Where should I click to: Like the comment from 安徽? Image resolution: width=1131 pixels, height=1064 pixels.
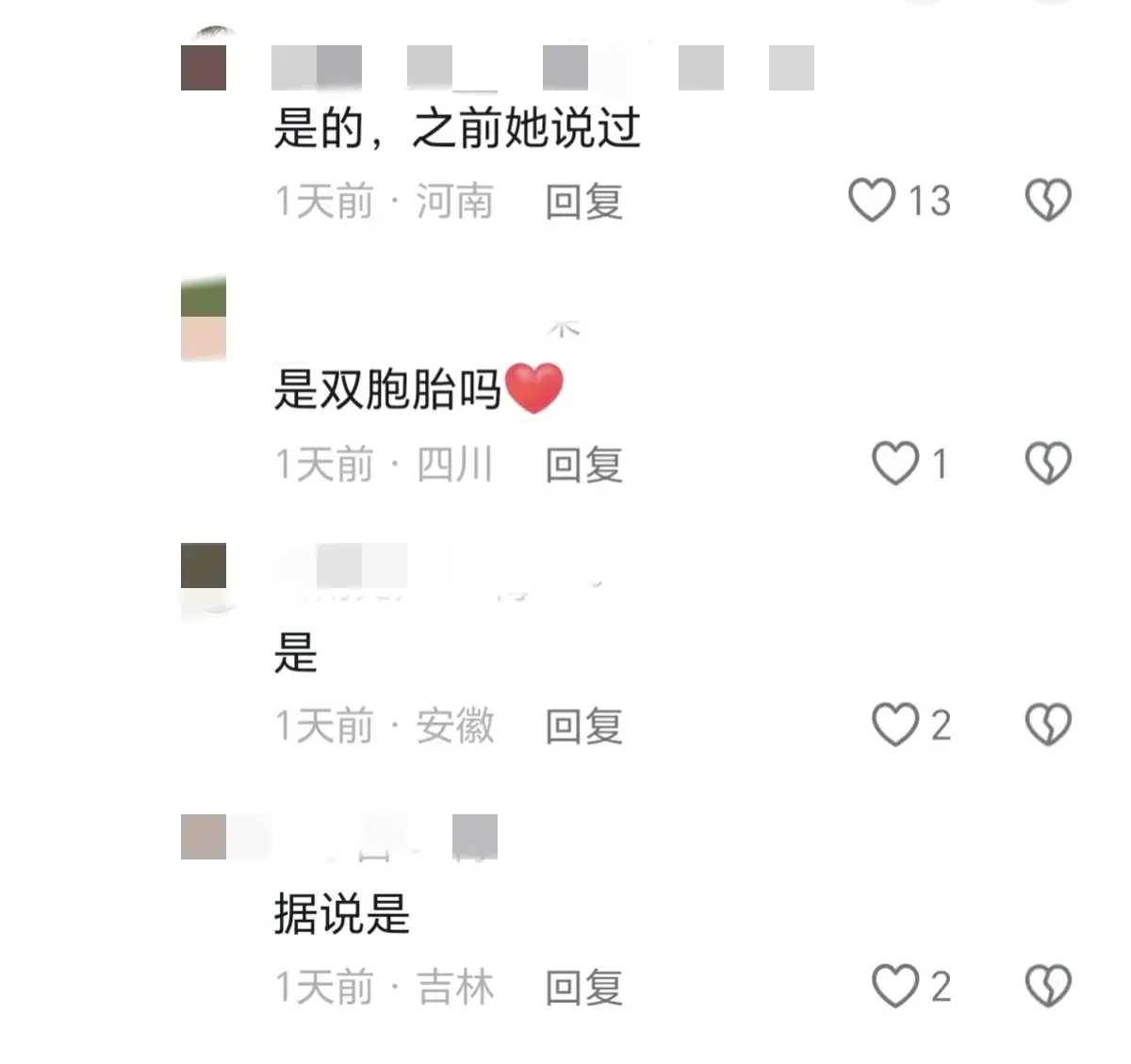894,726
